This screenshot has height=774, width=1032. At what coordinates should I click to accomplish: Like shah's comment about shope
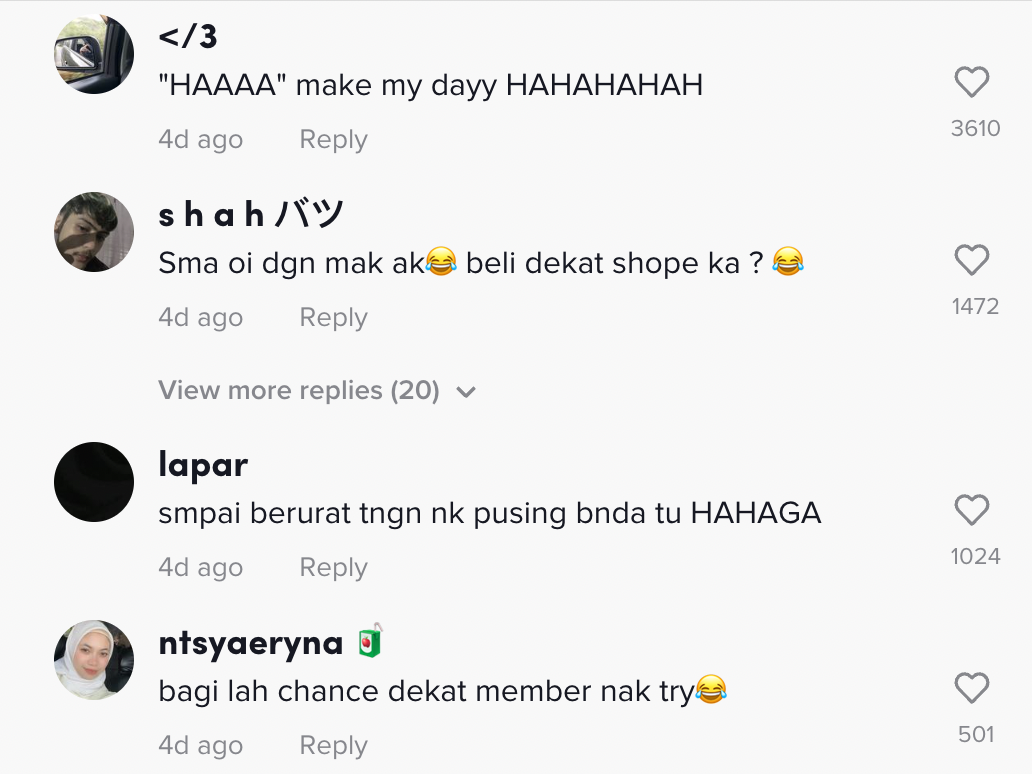pos(971,261)
